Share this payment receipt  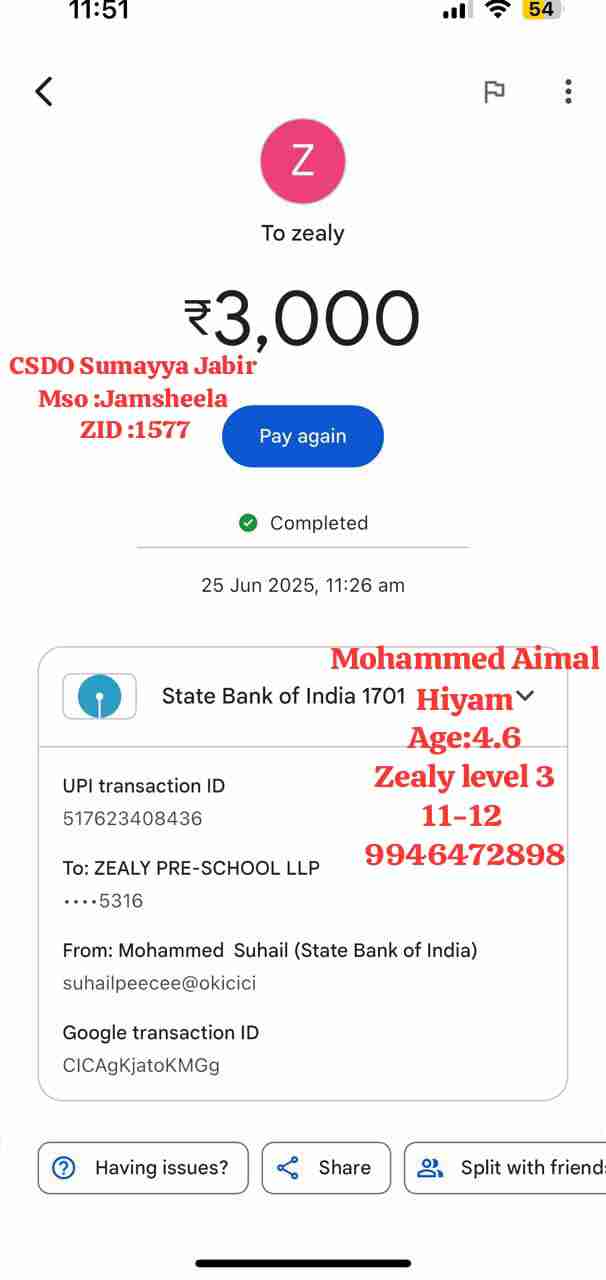click(326, 1167)
